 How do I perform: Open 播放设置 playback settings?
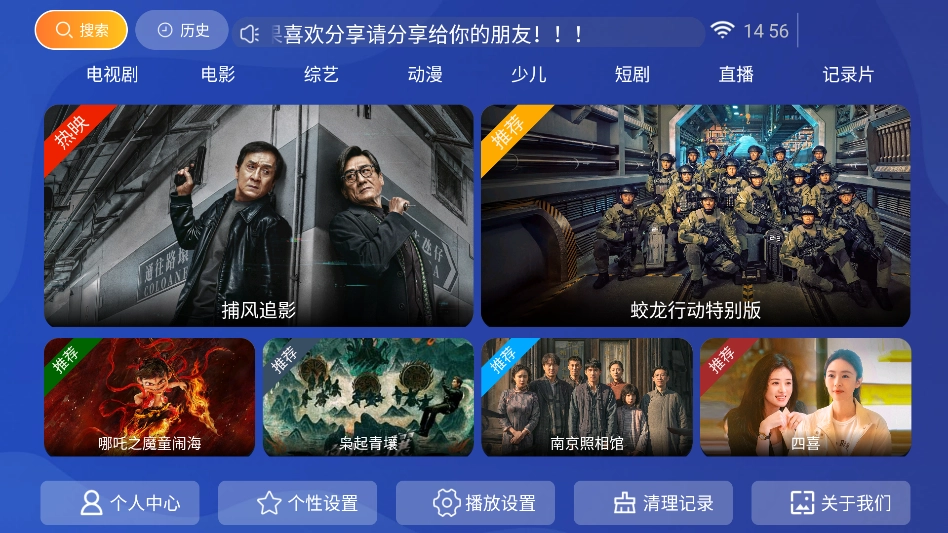tap(476, 503)
